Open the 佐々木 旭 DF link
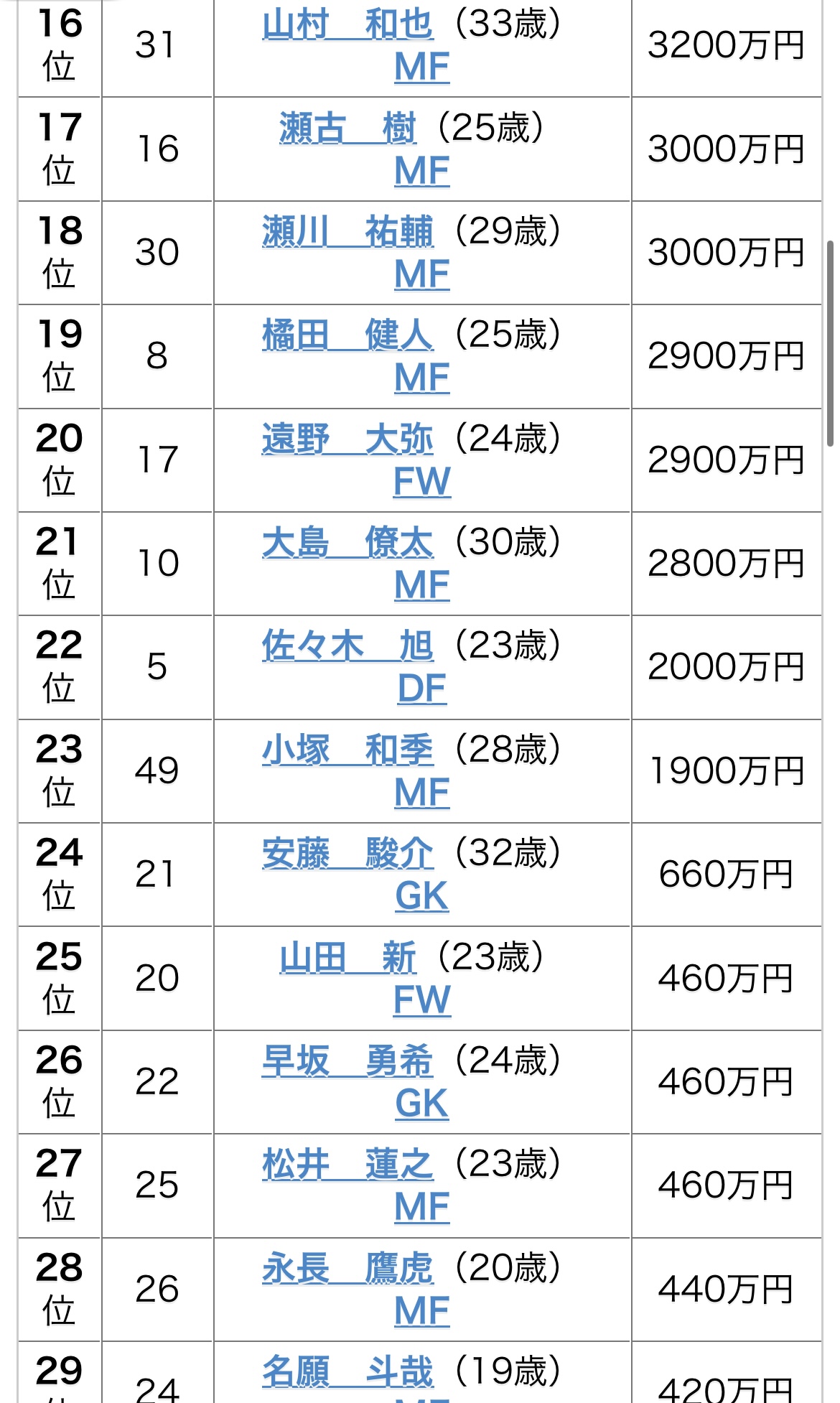This screenshot has width=840, height=1403. (x=348, y=646)
